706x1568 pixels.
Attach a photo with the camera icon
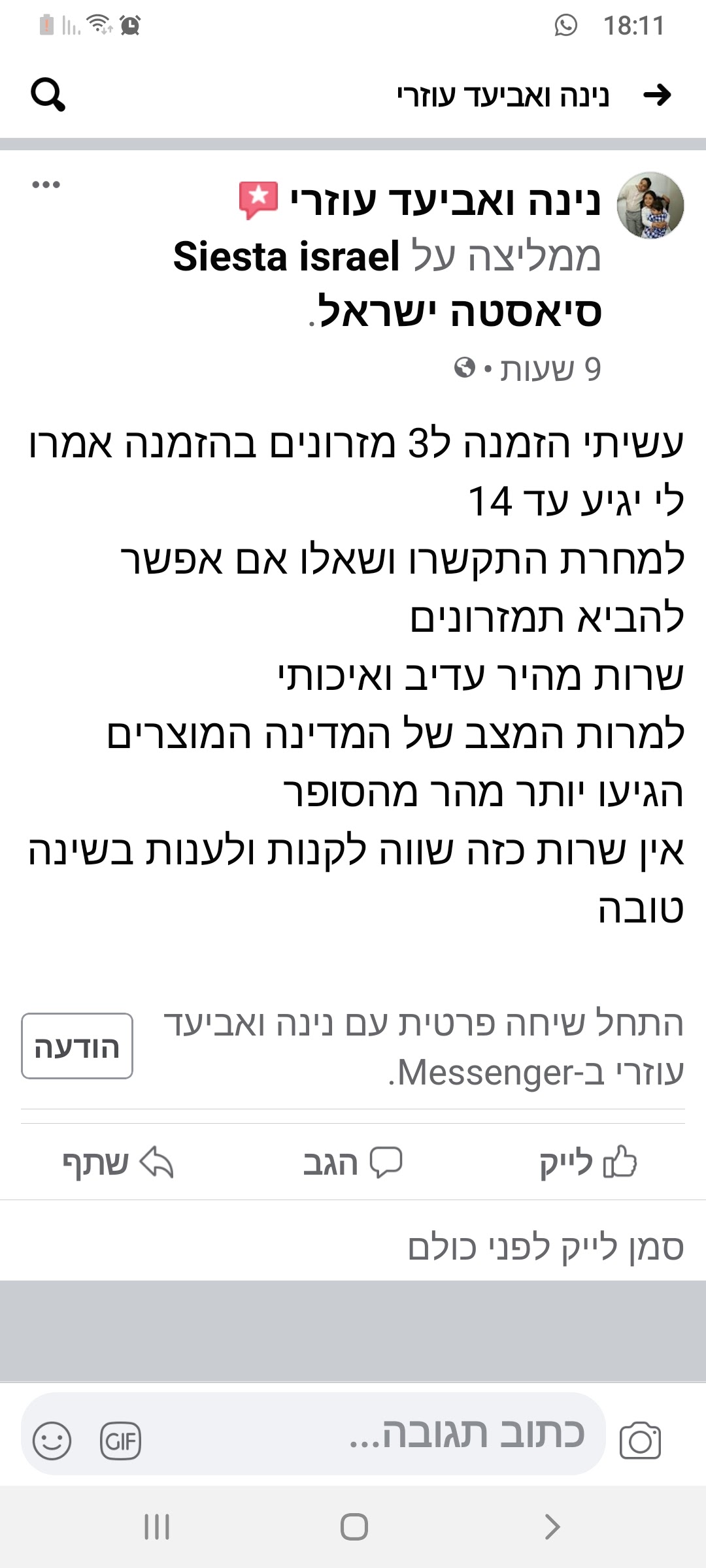point(640,1441)
